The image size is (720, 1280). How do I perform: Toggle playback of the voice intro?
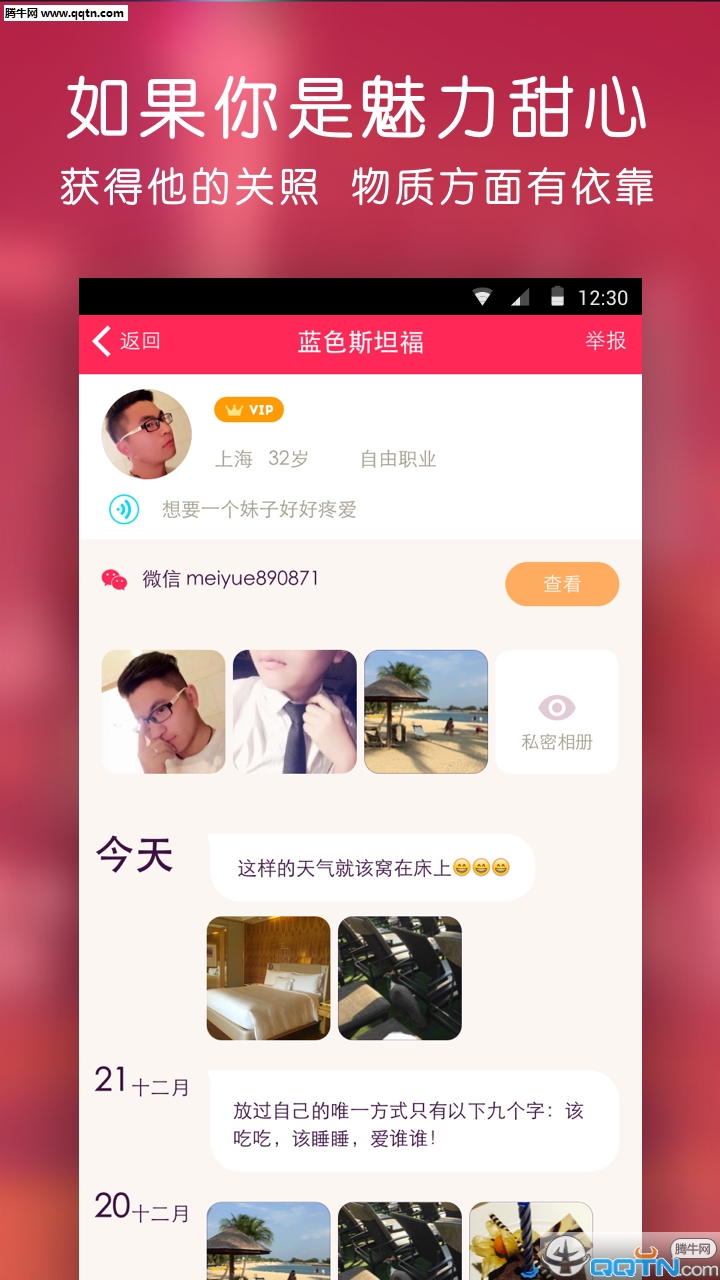click(122, 508)
